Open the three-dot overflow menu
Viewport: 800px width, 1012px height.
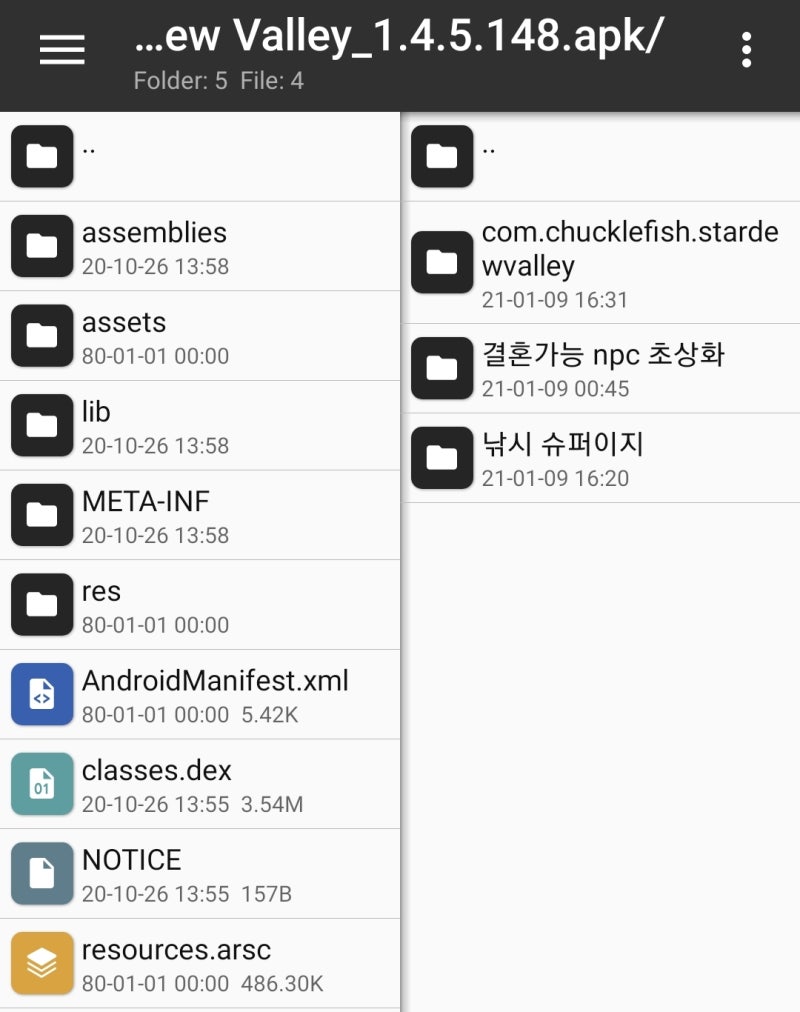pos(746,49)
